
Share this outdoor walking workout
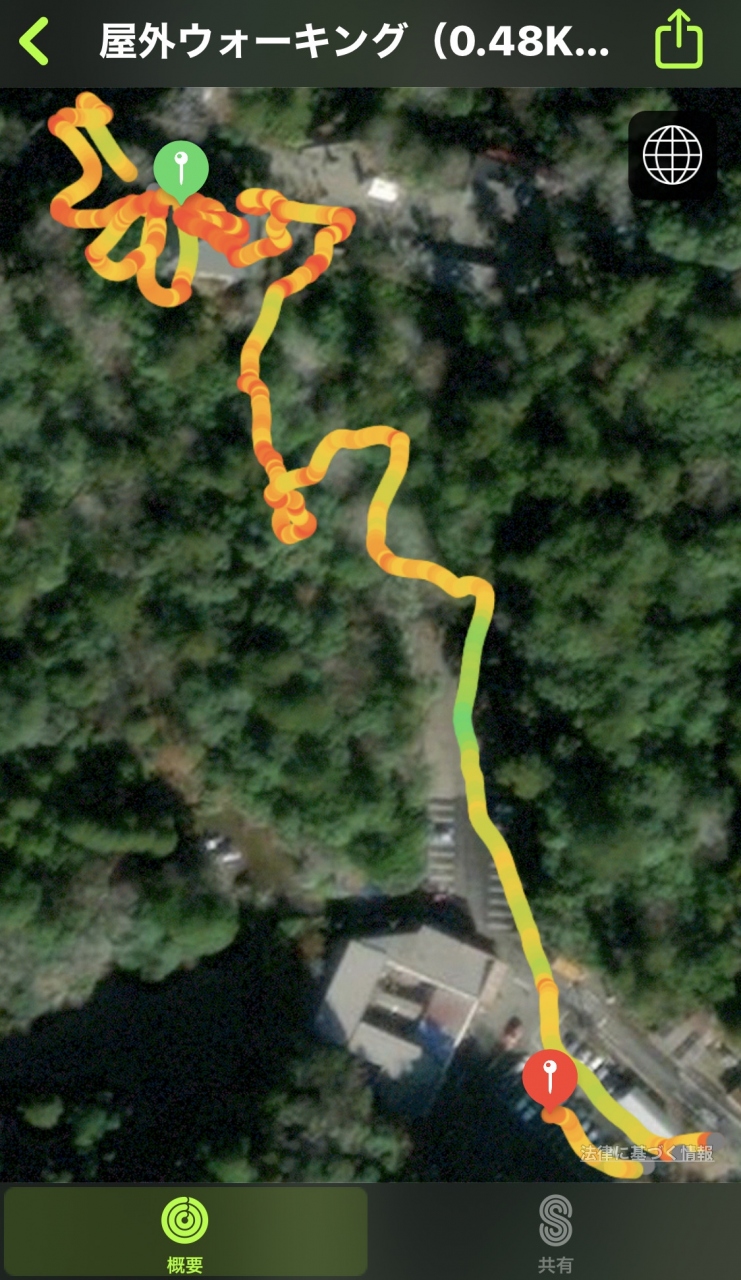click(679, 42)
